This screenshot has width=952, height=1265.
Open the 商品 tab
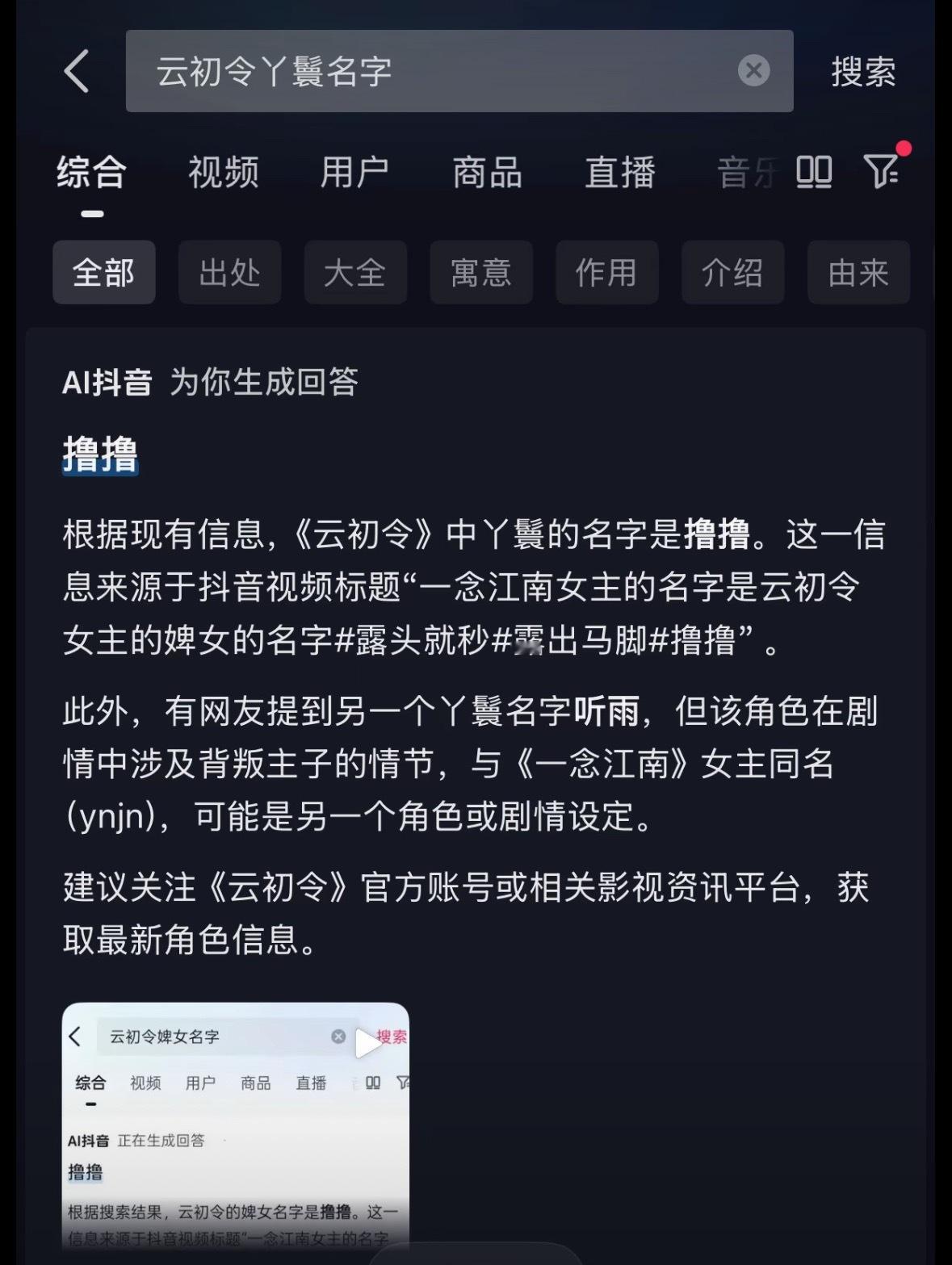coord(486,172)
